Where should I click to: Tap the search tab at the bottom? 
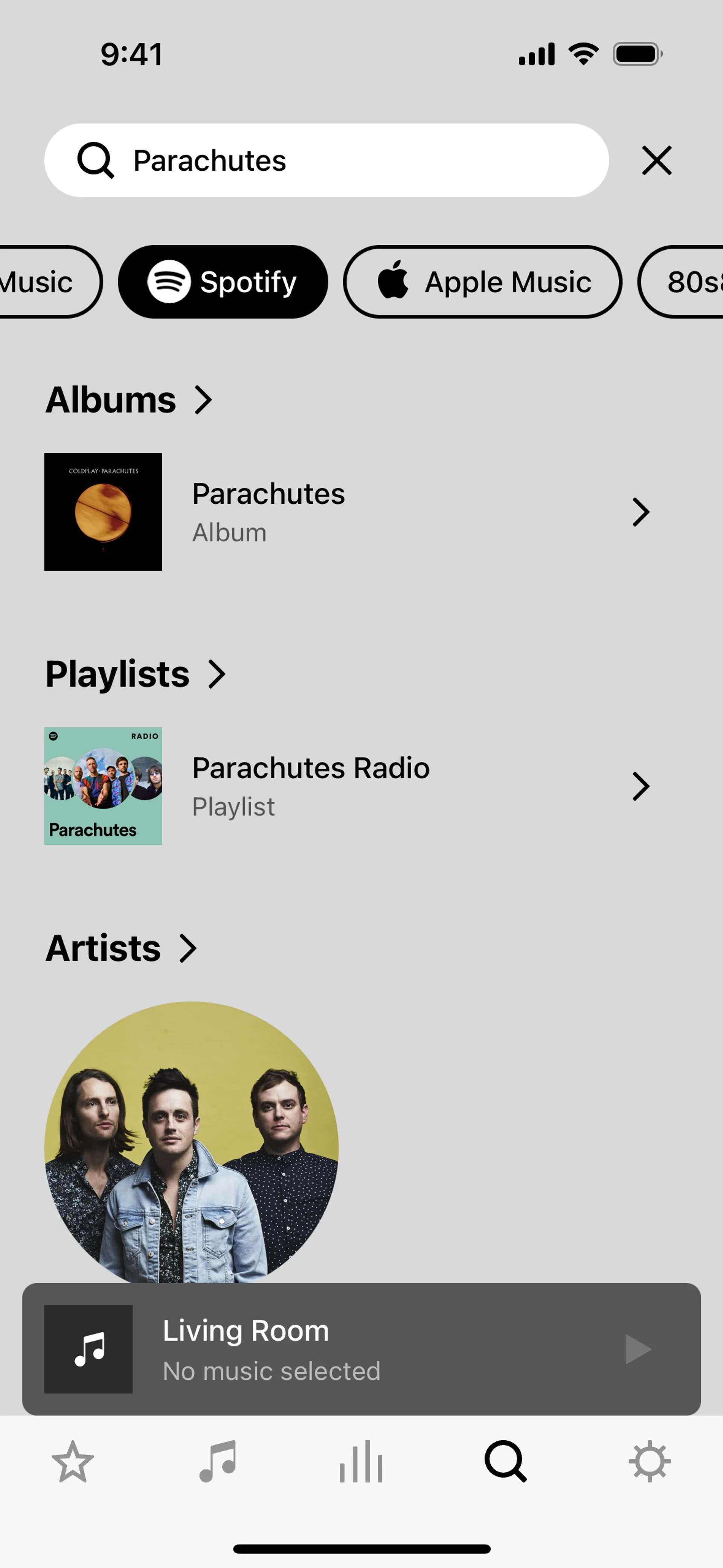(x=505, y=1461)
